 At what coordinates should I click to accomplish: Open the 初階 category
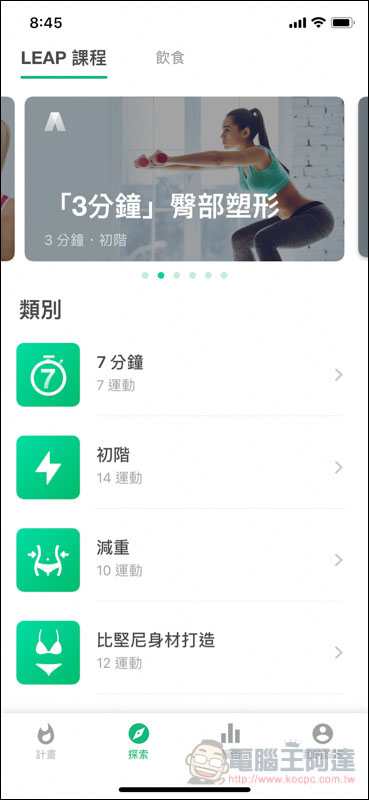point(180,467)
